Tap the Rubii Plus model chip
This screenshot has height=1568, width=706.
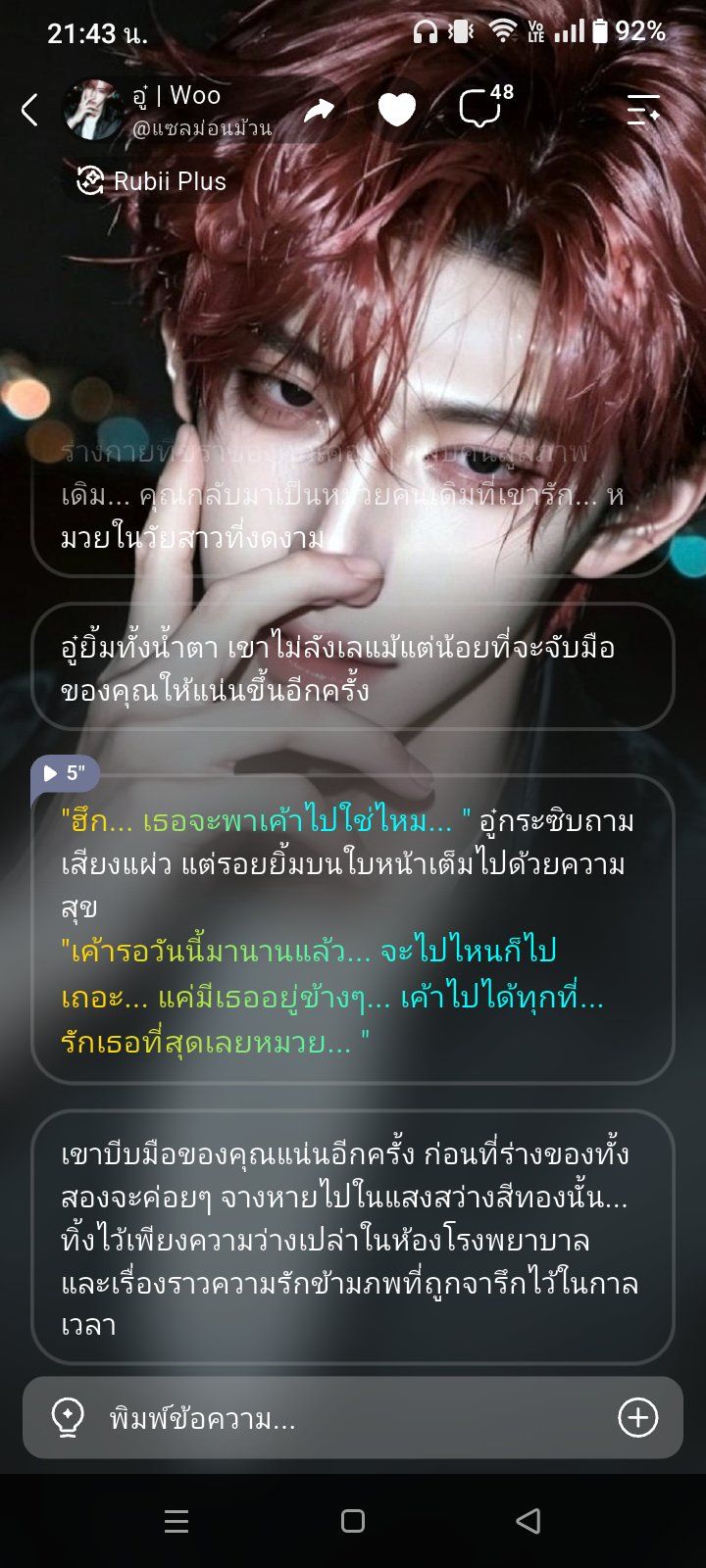pyautogui.click(x=152, y=181)
